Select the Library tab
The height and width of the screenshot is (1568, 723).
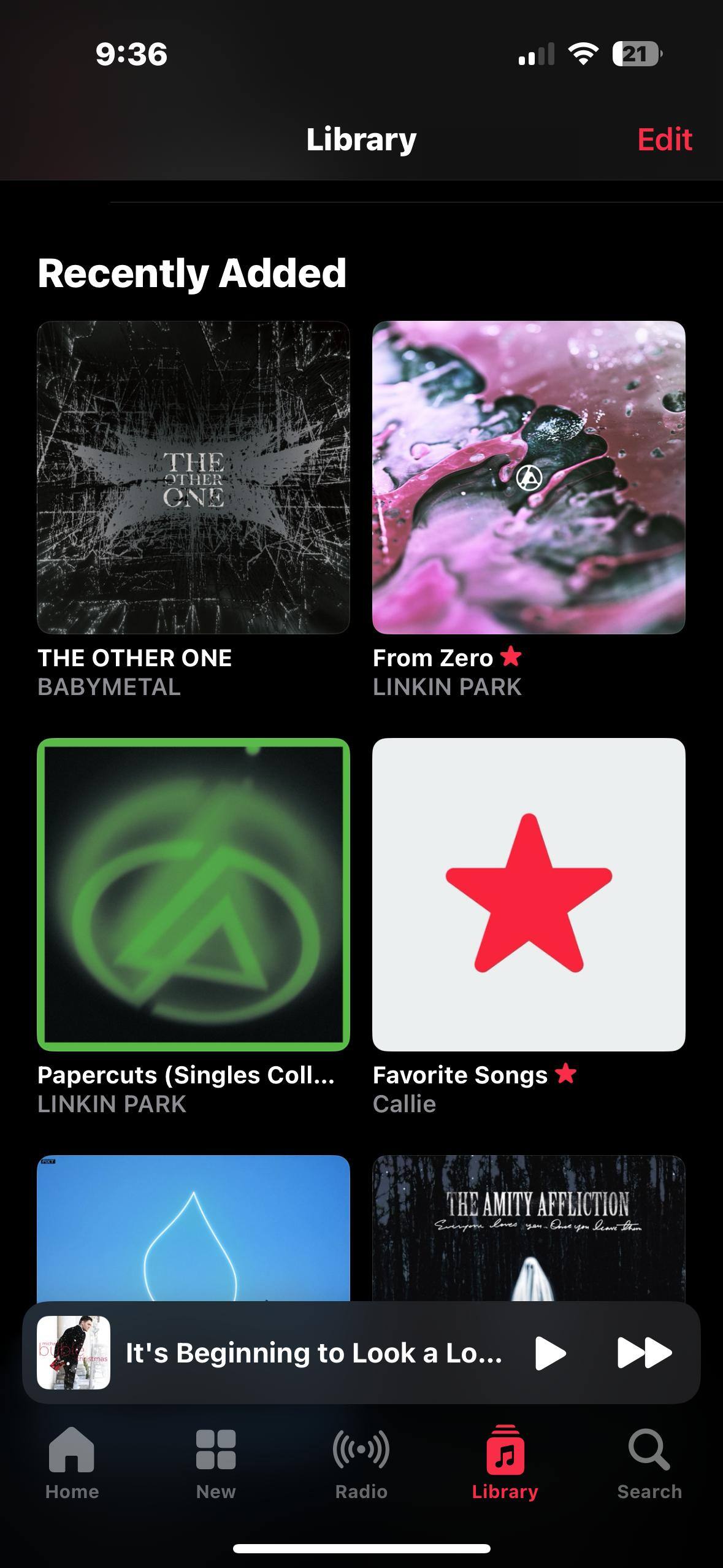coord(505,1462)
